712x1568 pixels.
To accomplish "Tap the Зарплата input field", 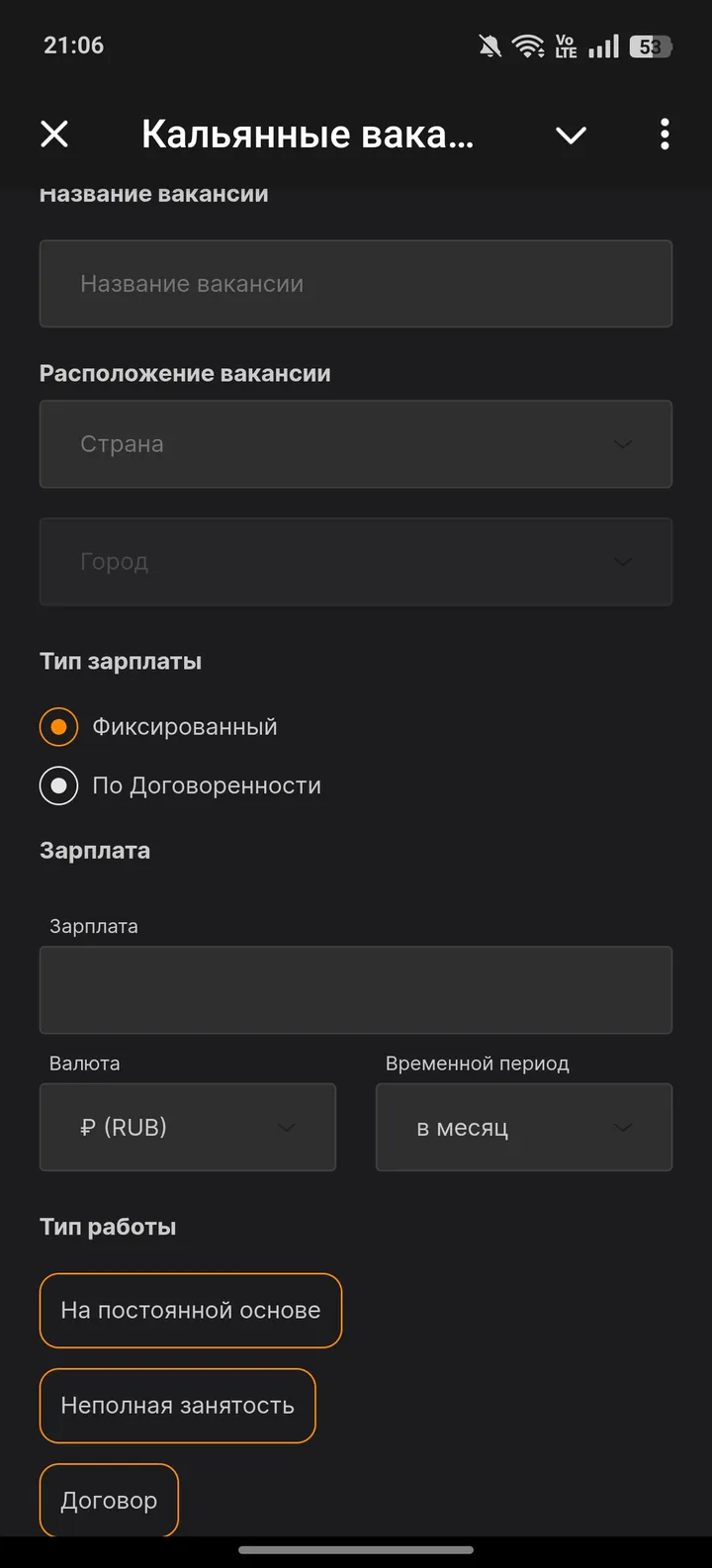I will click(x=356, y=989).
